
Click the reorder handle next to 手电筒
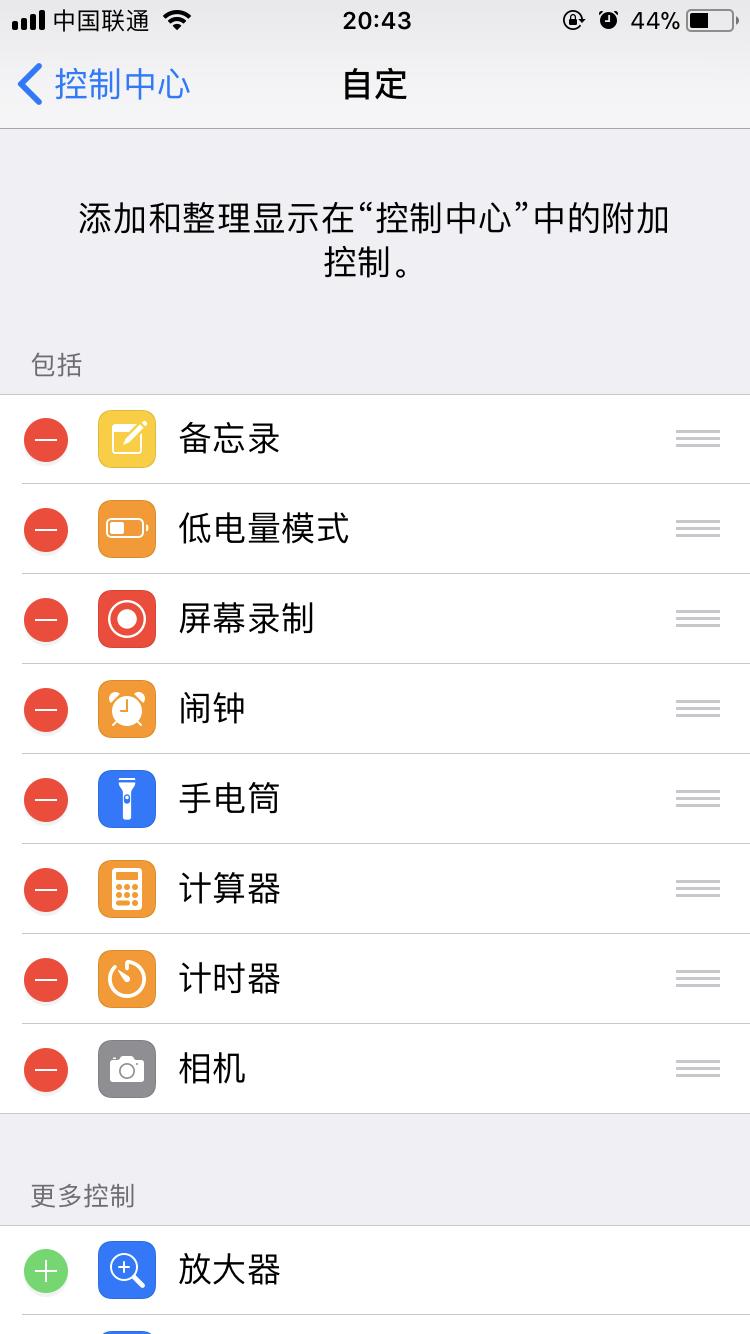[697, 799]
